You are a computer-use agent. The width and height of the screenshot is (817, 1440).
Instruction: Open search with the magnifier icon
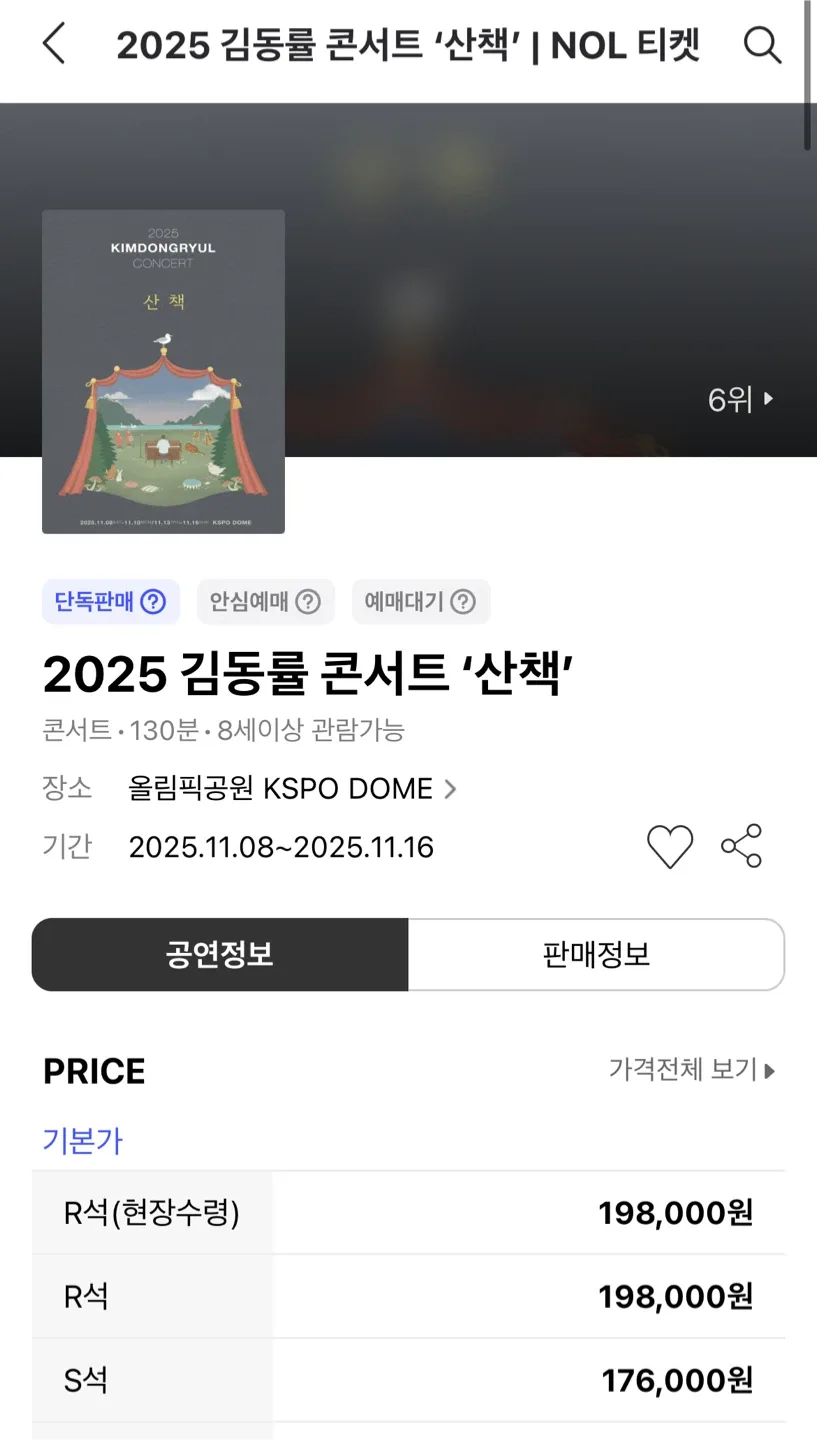[x=762, y=45]
